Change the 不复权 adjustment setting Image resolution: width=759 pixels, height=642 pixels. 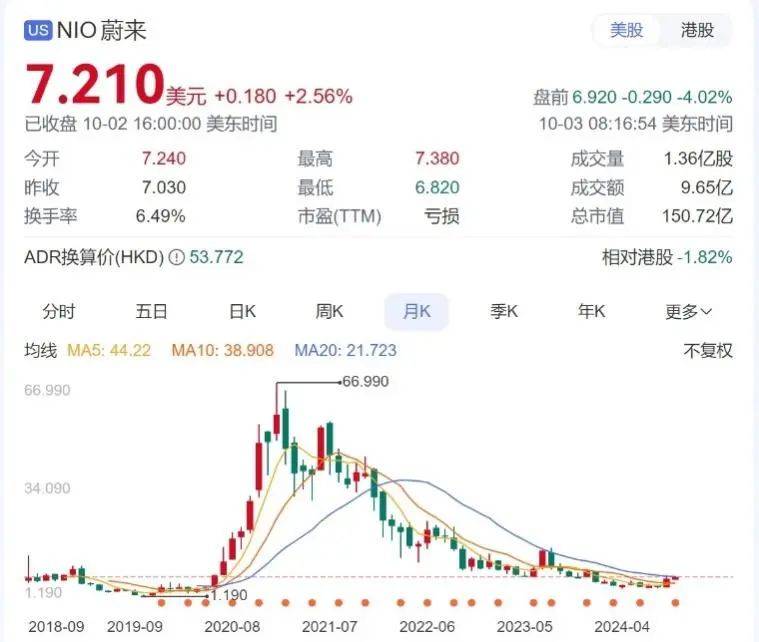tap(708, 351)
